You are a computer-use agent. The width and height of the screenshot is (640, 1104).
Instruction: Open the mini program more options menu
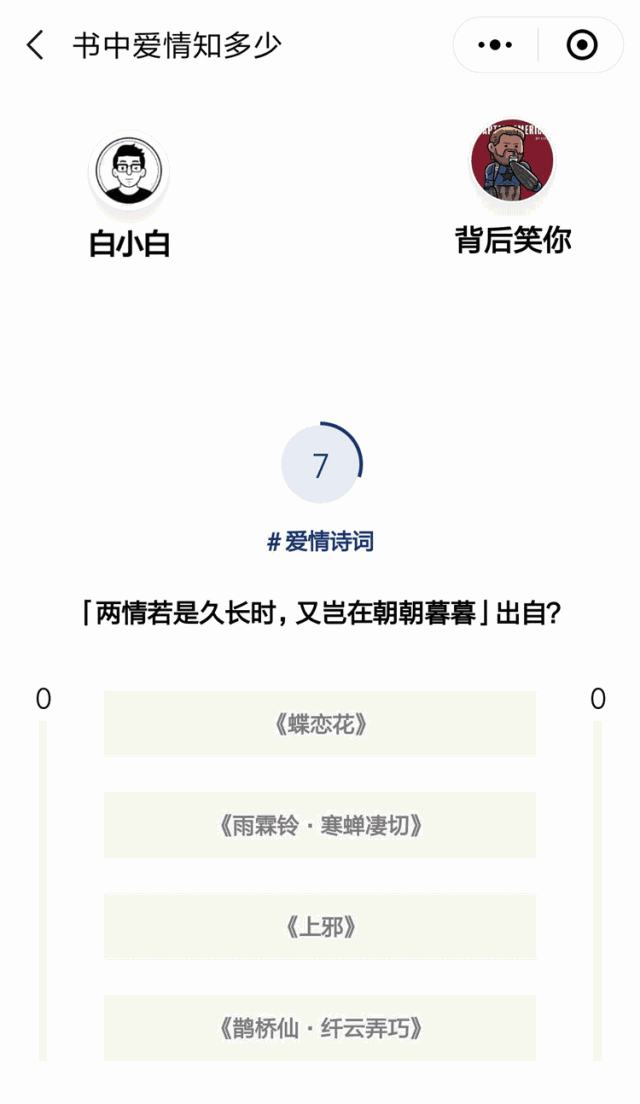pos(495,45)
